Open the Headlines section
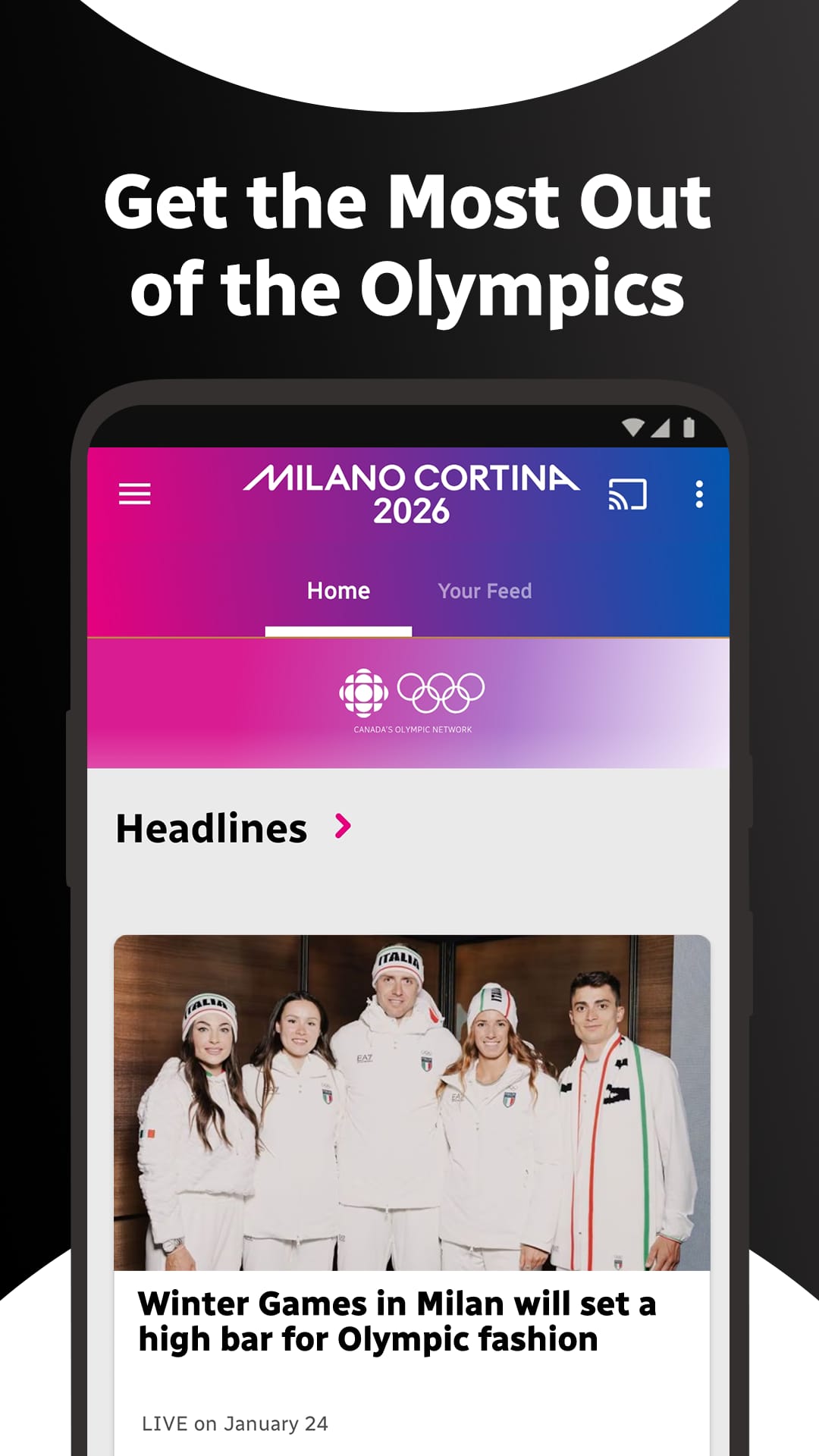The image size is (819, 1456). (x=212, y=827)
